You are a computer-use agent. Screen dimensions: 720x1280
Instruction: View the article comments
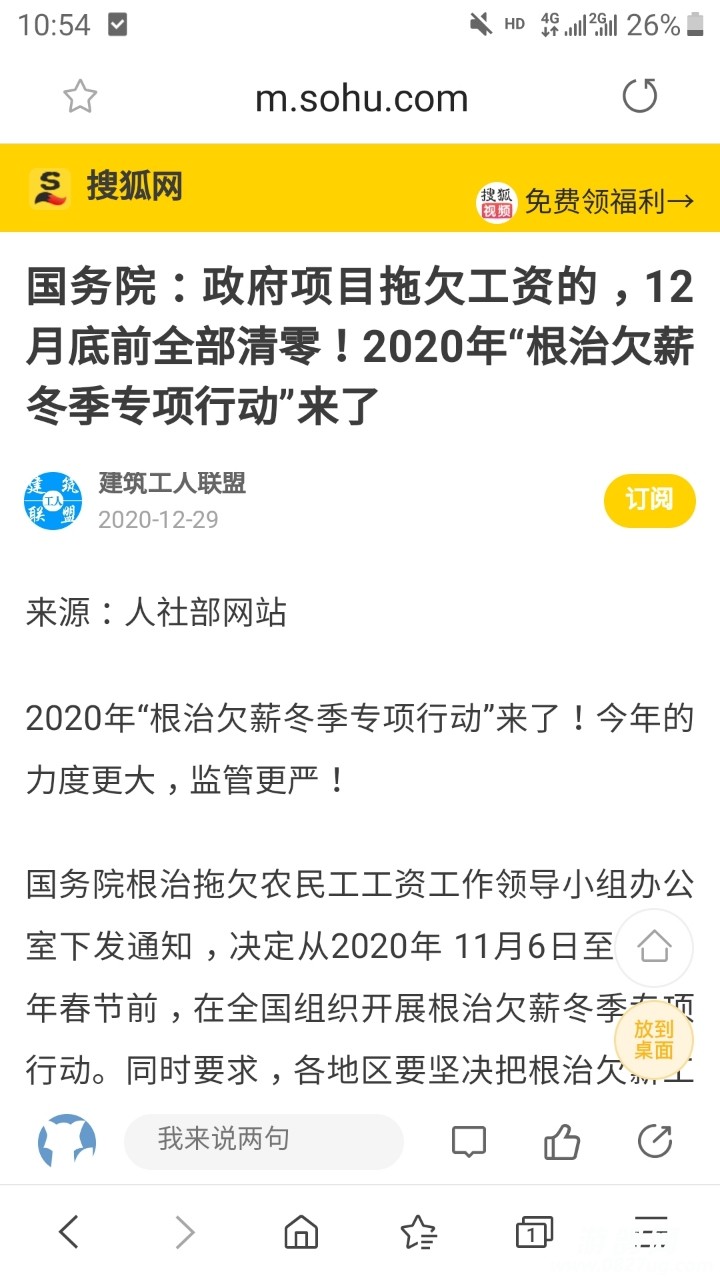(468, 1141)
